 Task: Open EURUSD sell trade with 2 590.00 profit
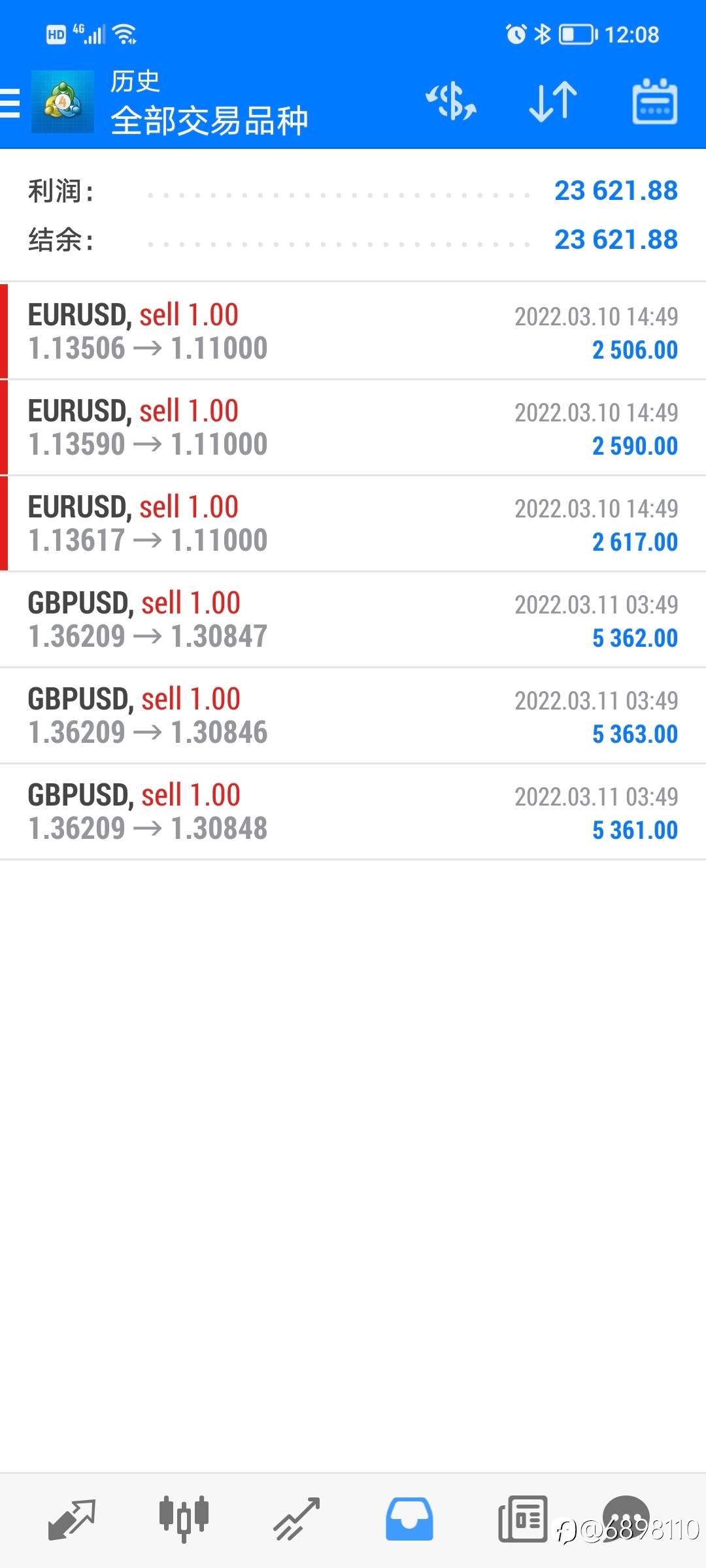click(x=353, y=427)
